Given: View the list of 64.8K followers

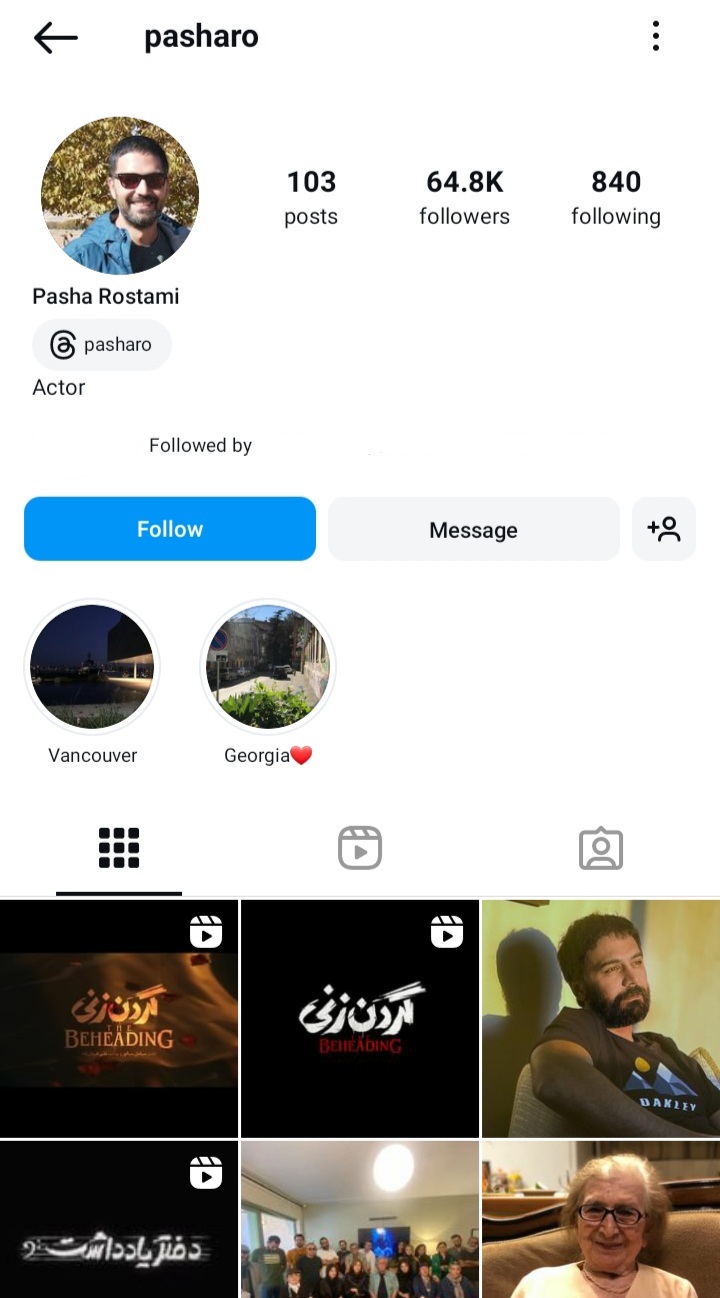Looking at the screenshot, I should (464, 197).
